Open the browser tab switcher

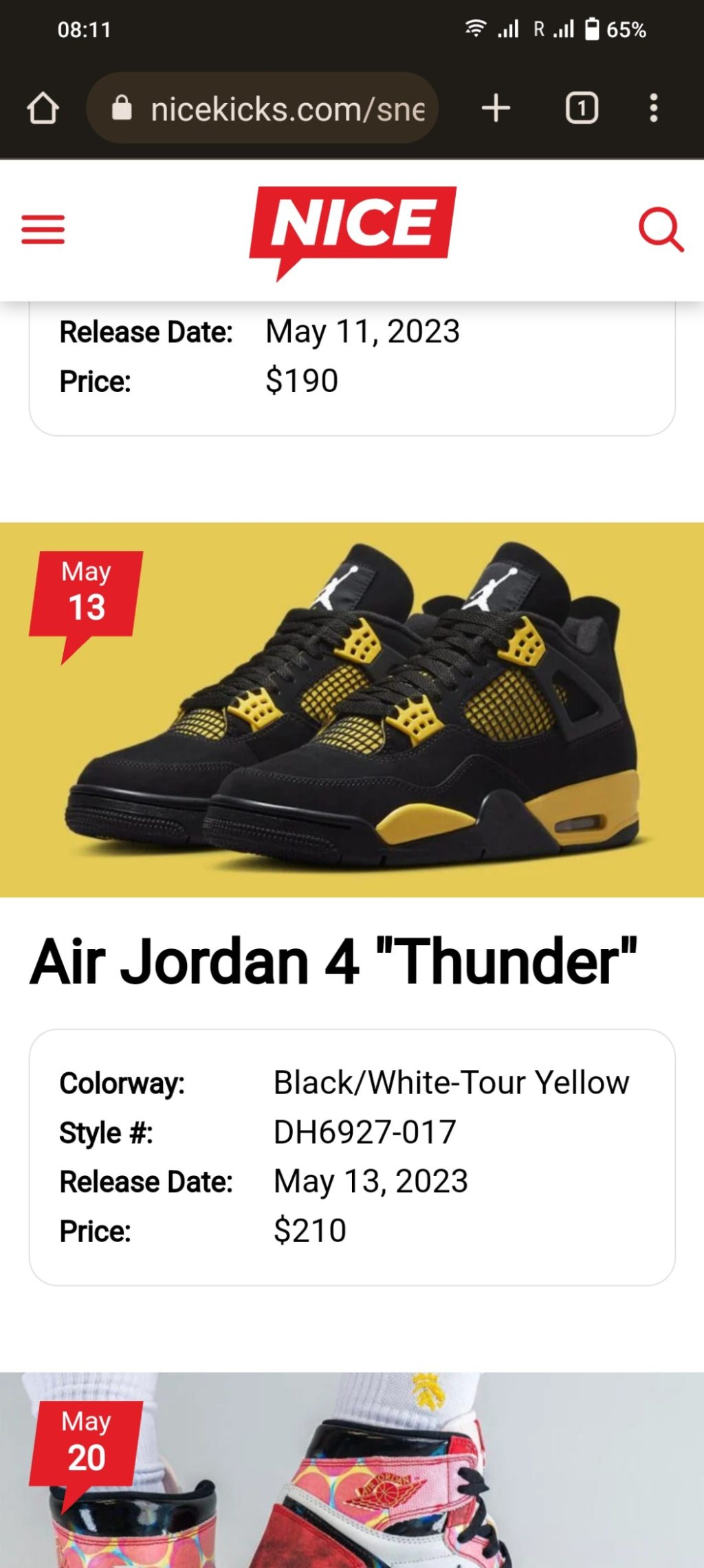(x=582, y=109)
